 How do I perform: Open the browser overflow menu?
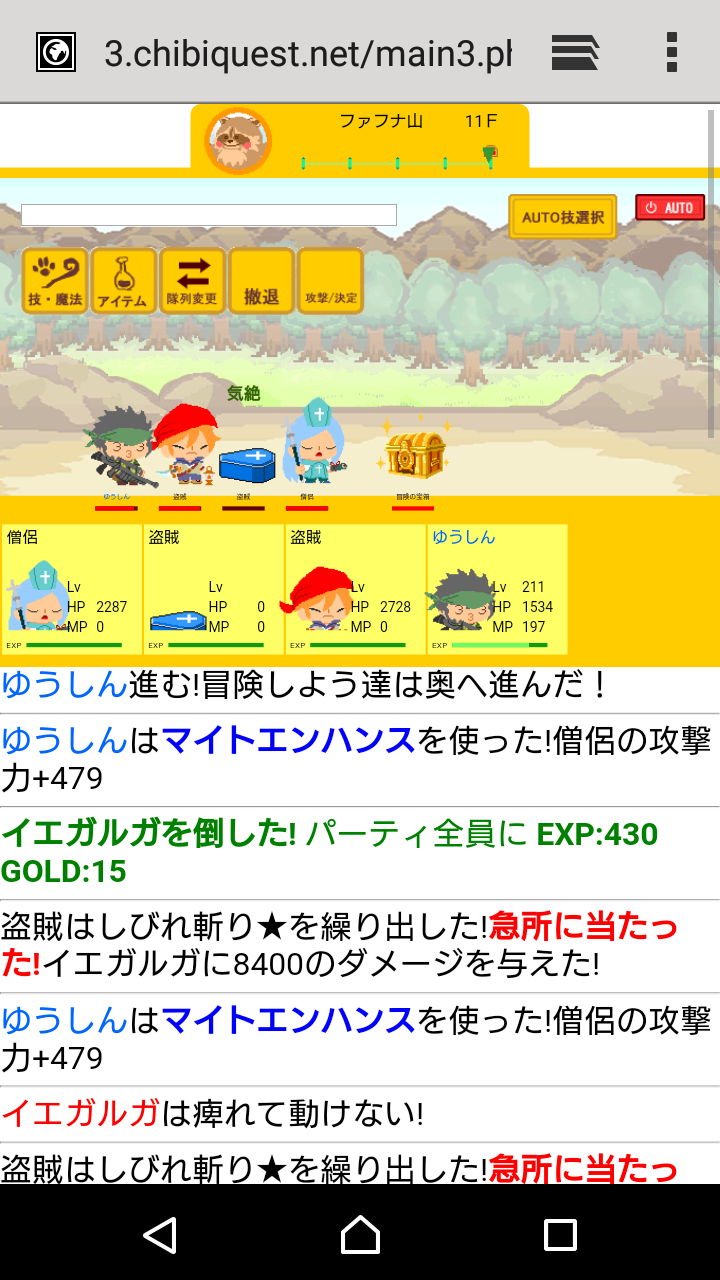[x=671, y=52]
